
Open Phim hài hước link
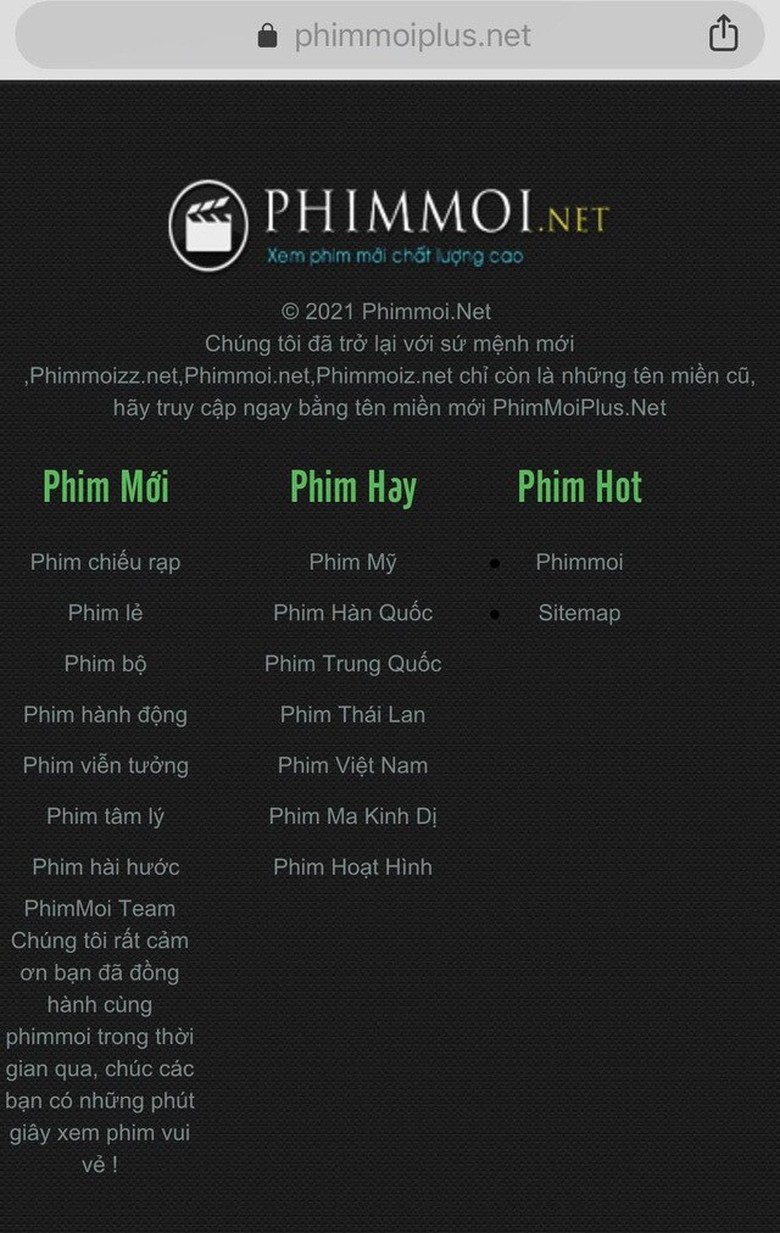tap(105, 867)
